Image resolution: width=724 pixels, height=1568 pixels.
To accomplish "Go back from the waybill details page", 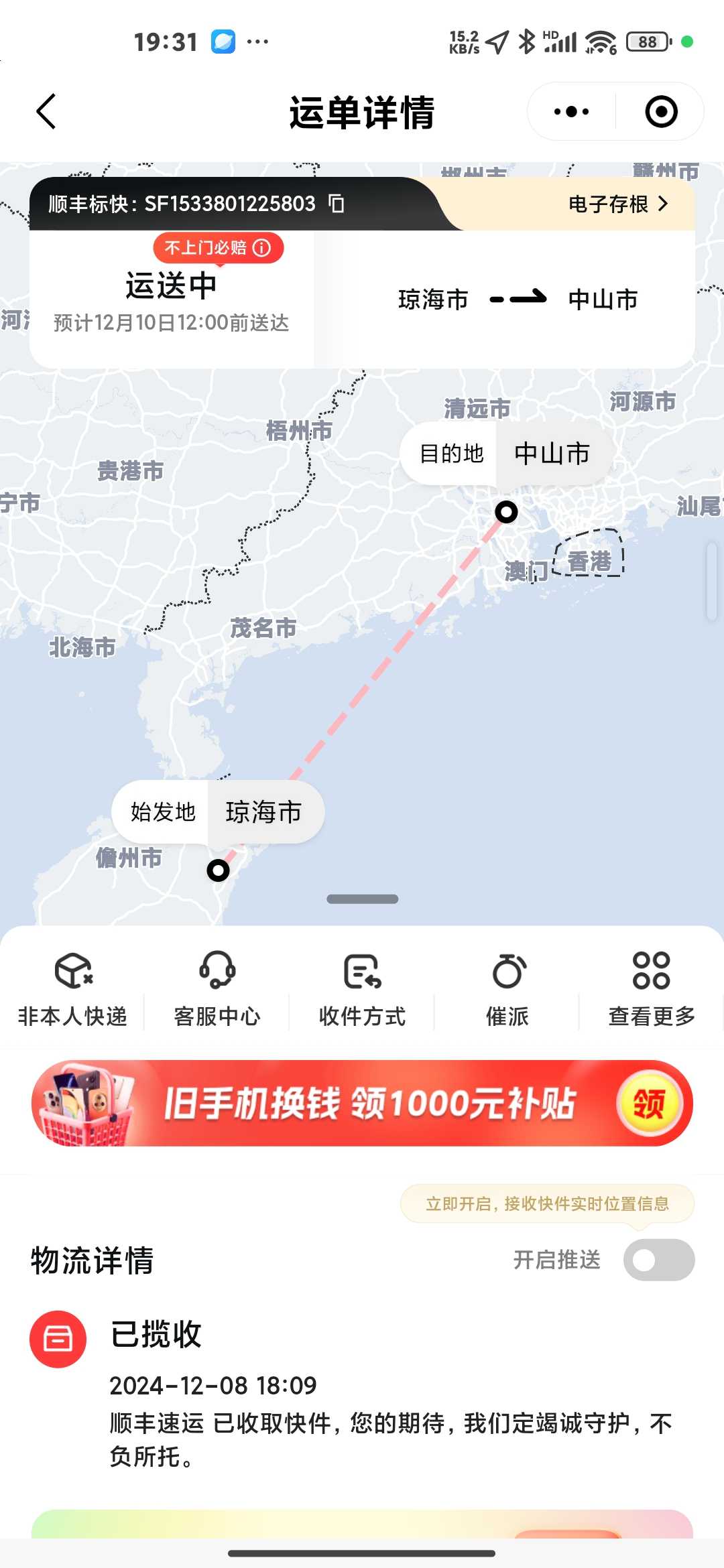I will pos(46,111).
